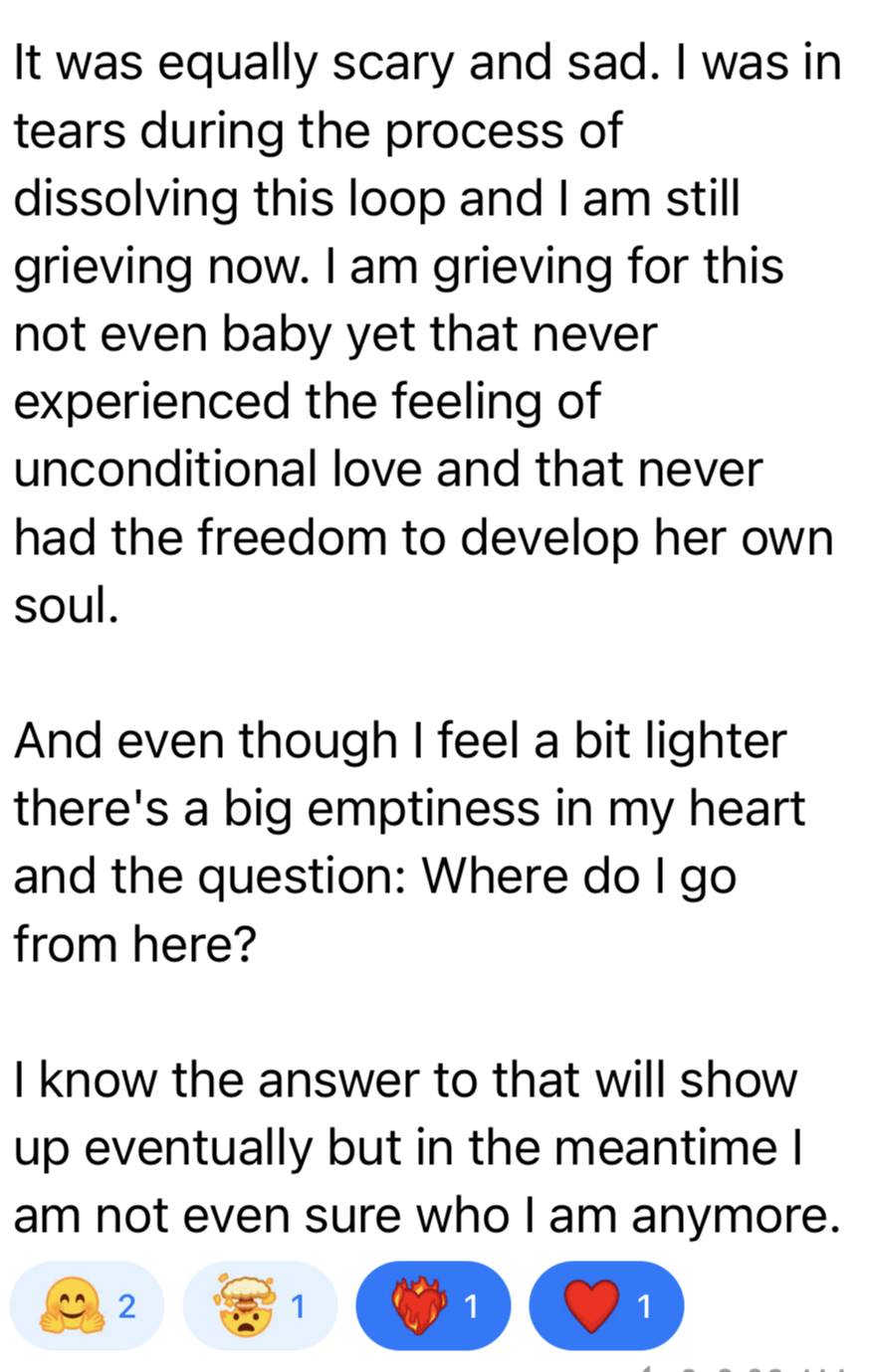Tap the hugging face reaction chip

click(87, 1305)
